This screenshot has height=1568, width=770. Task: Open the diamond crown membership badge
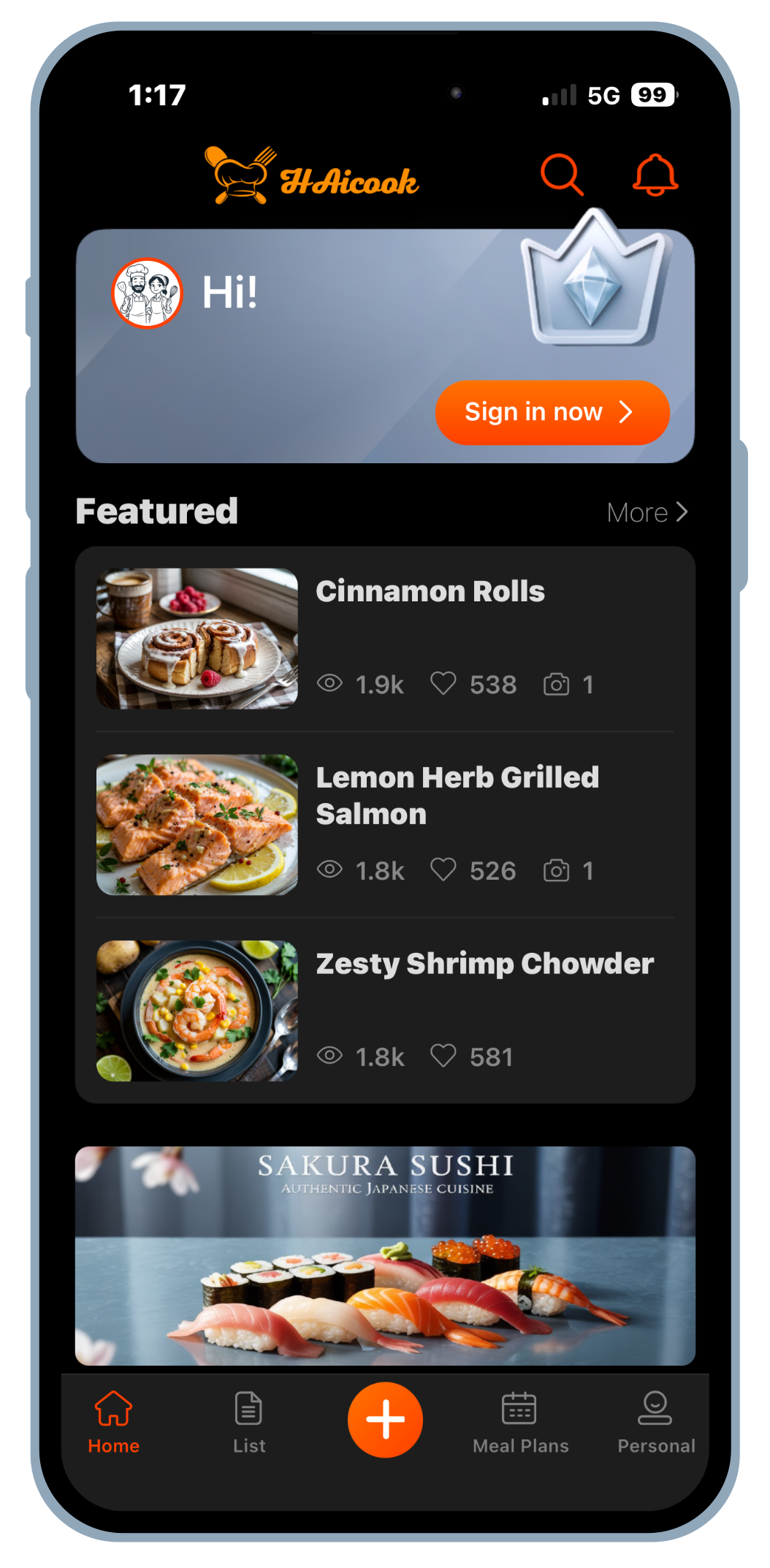tap(593, 281)
